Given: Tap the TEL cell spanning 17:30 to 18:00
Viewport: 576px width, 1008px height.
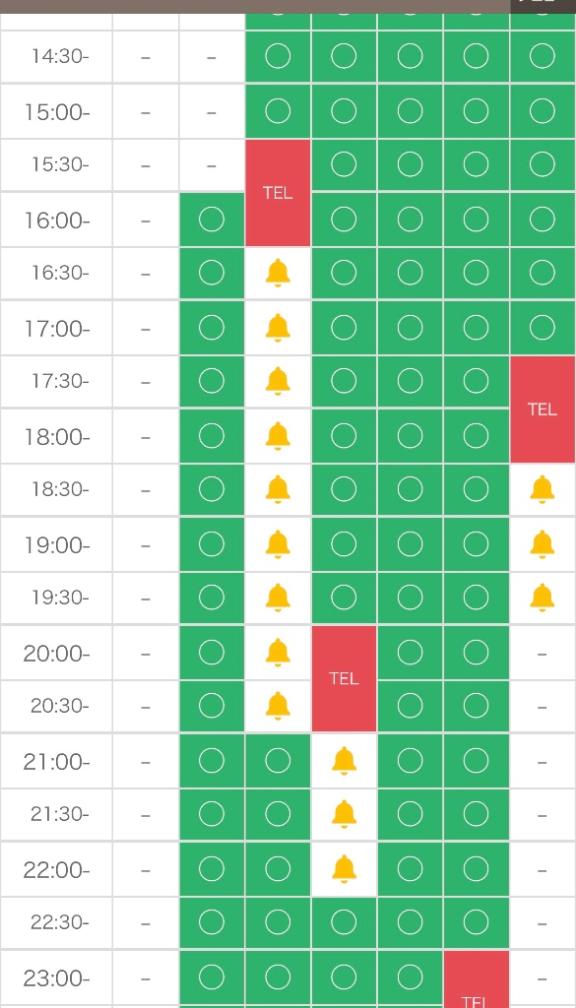Looking at the screenshot, I should 542,410.
